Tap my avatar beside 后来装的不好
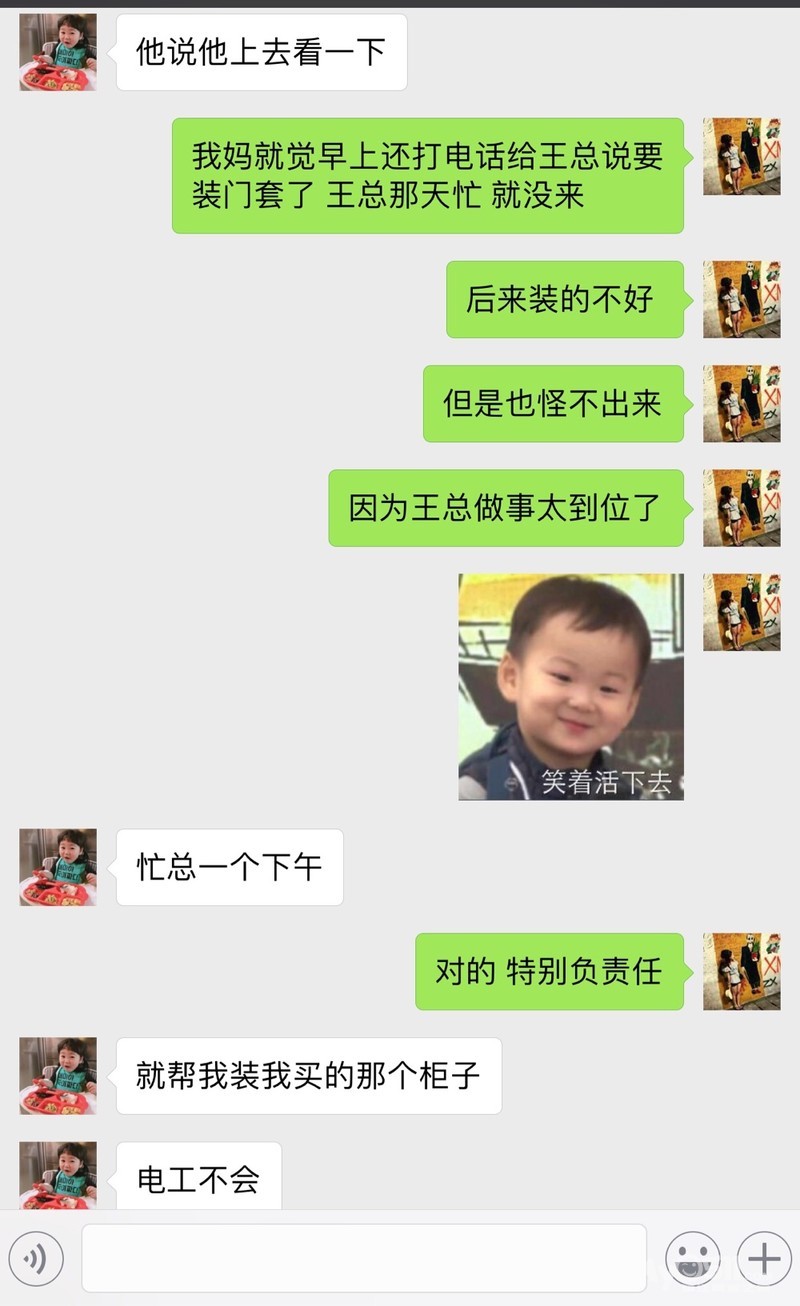Image resolution: width=800 pixels, height=1306 pixels. (741, 299)
